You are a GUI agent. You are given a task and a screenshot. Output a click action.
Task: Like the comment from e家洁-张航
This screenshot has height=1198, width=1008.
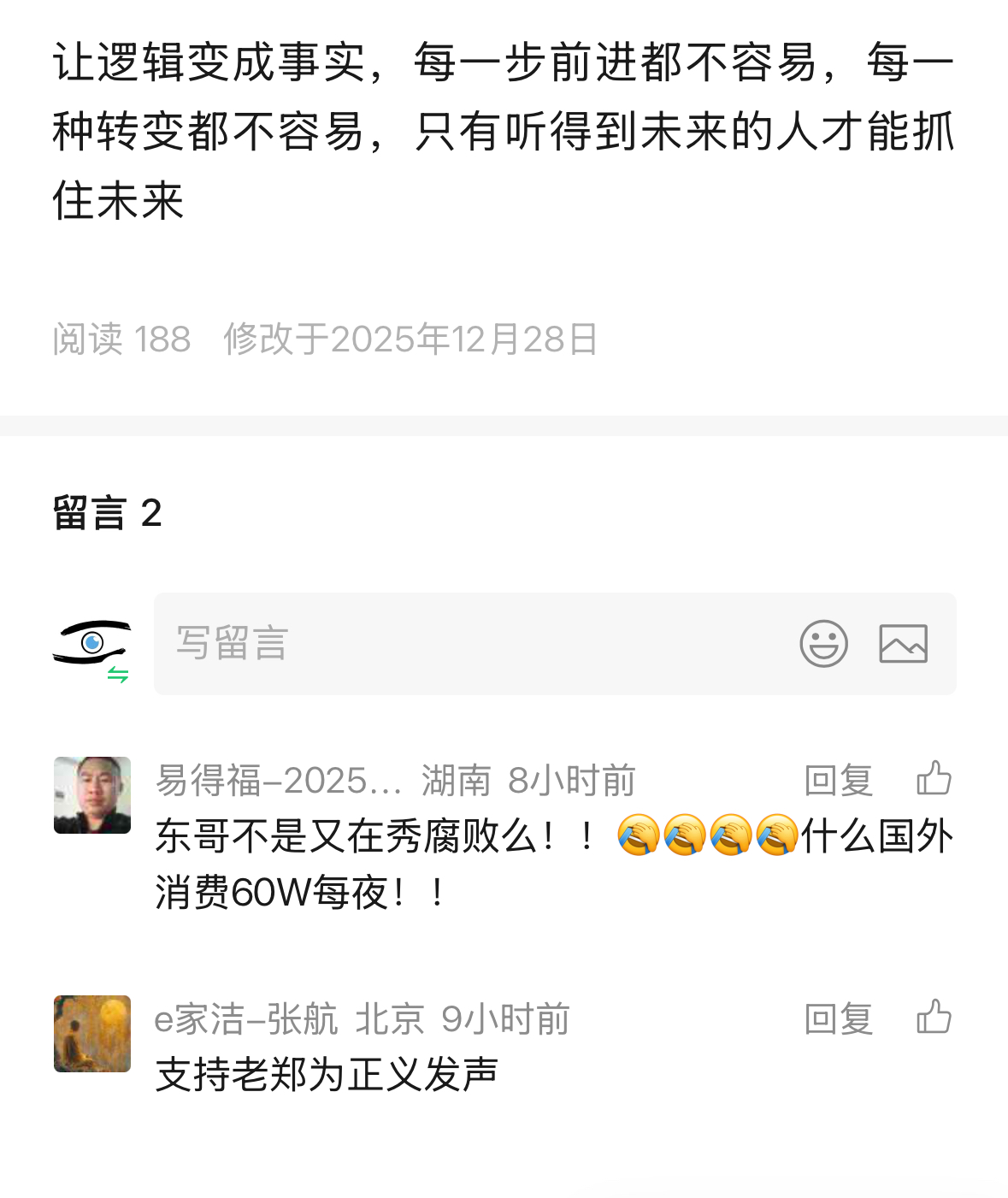coord(934,1018)
